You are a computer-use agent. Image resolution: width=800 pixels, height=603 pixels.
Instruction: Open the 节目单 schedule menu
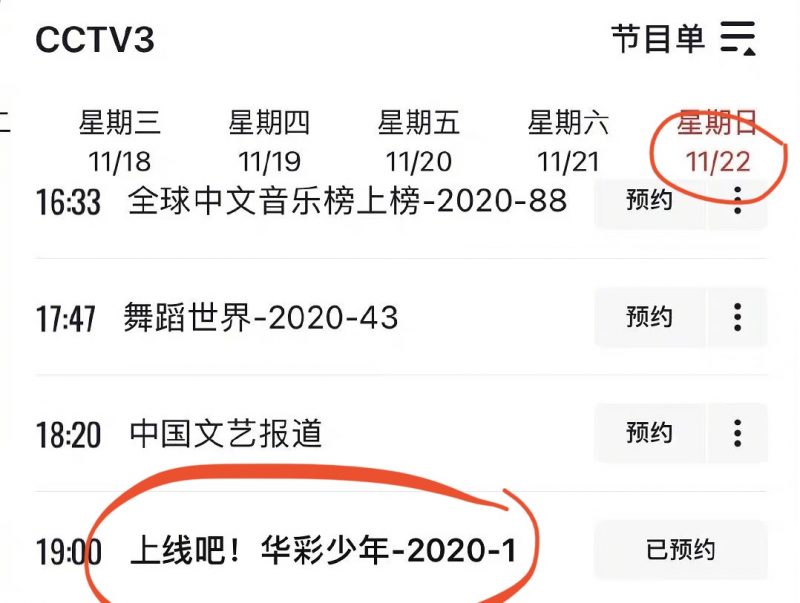tap(683, 38)
